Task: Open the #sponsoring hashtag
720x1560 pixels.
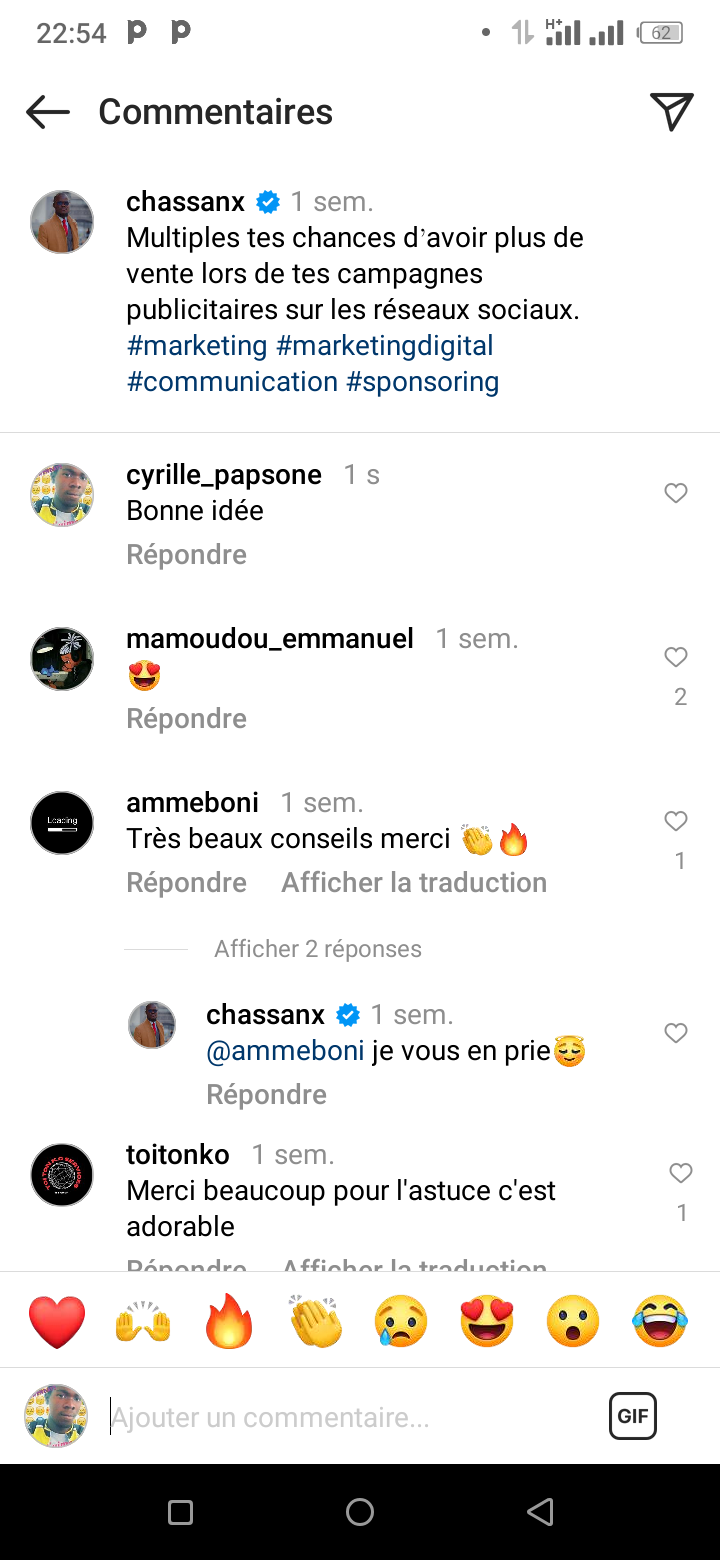Action: (422, 382)
